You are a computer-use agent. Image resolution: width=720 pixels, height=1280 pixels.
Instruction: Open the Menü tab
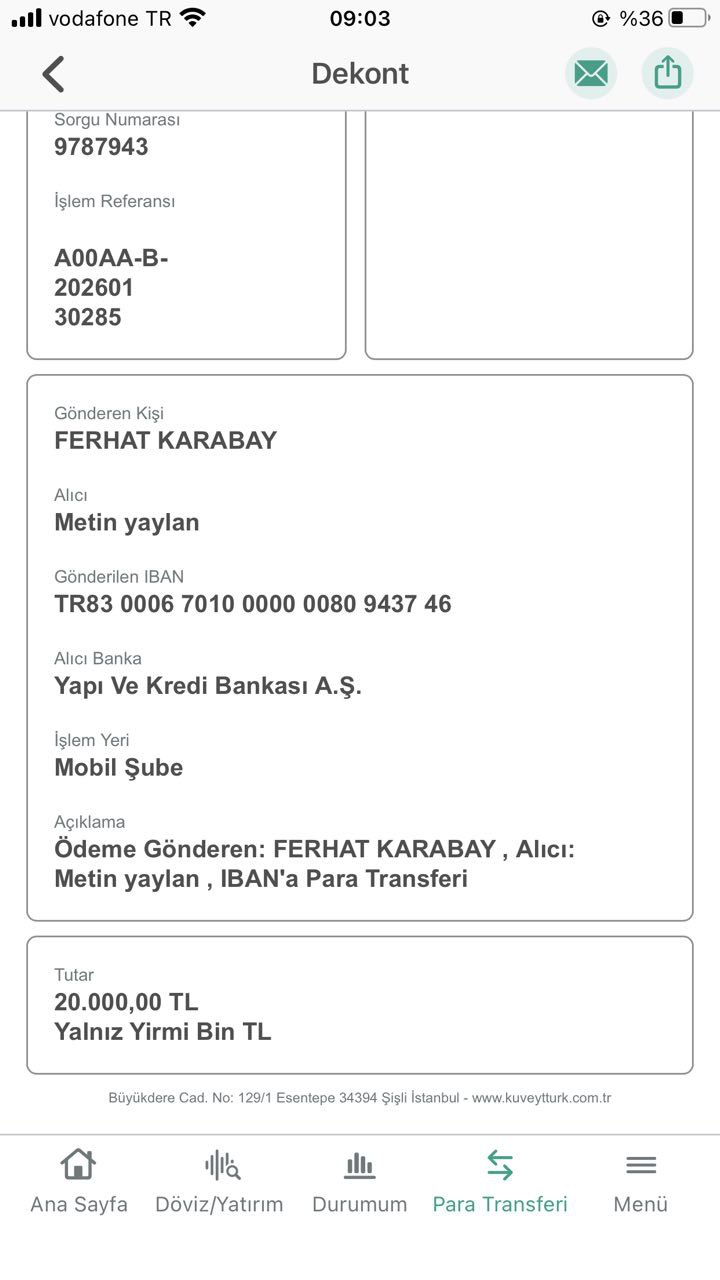click(x=641, y=1182)
